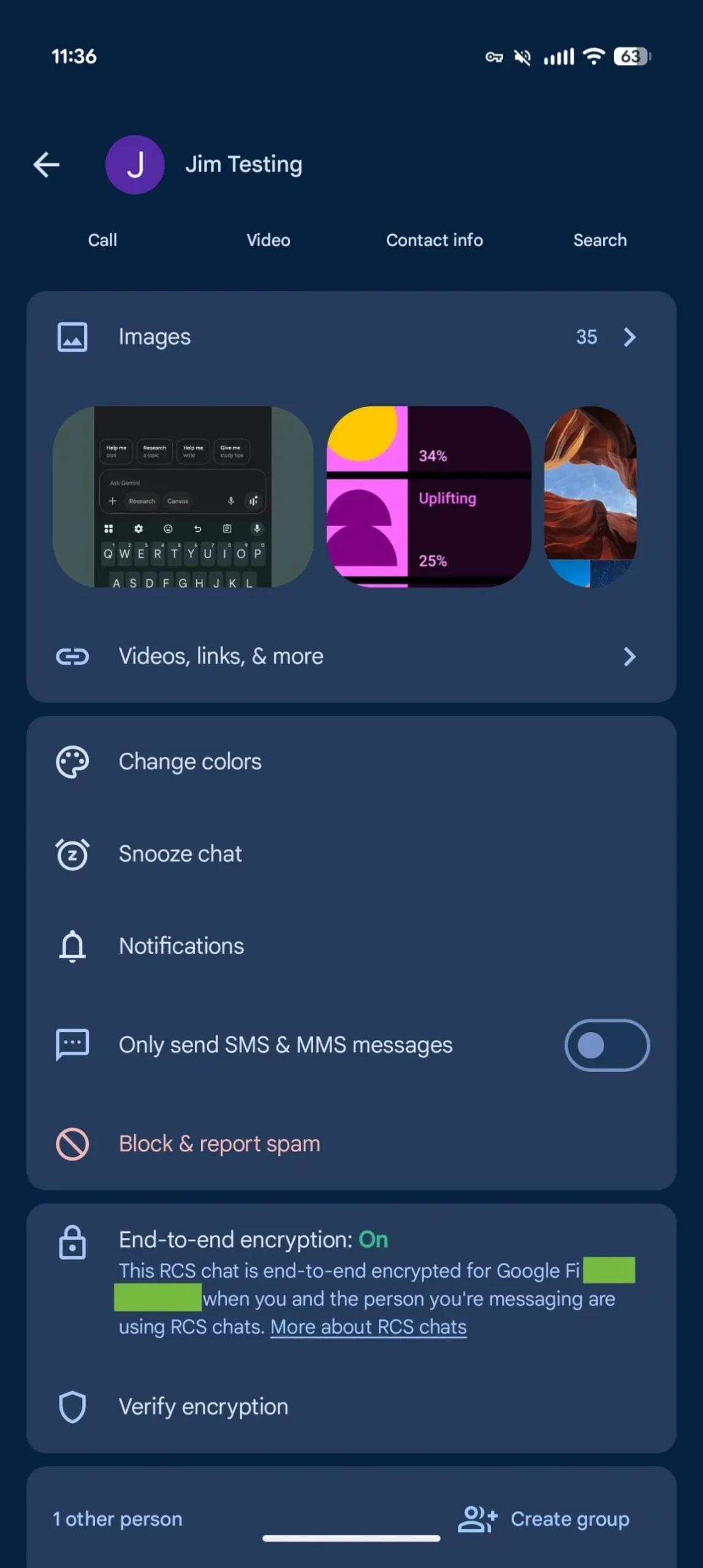703x1568 pixels.
Task: Tap Create group
Action: (544, 1519)
